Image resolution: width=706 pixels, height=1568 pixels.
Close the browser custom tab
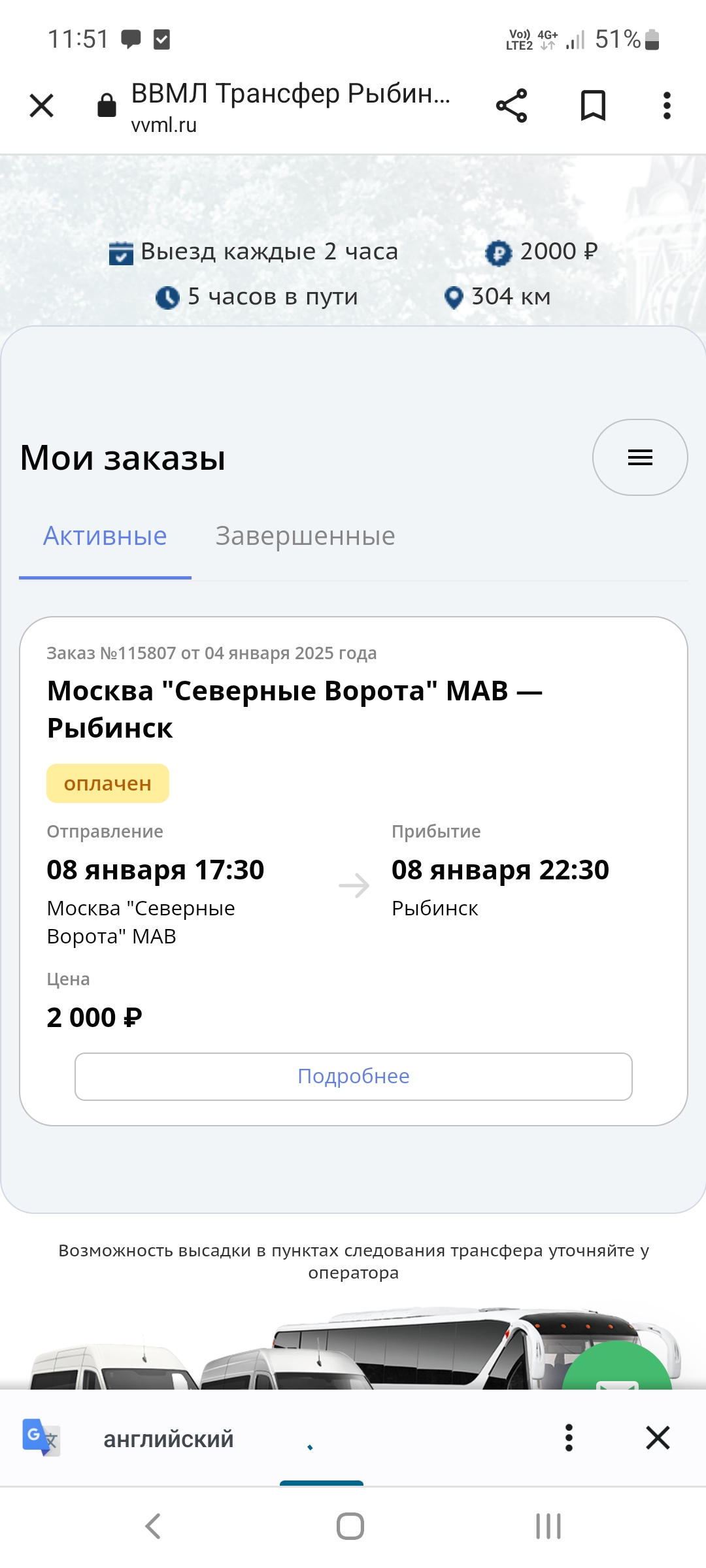42,105
